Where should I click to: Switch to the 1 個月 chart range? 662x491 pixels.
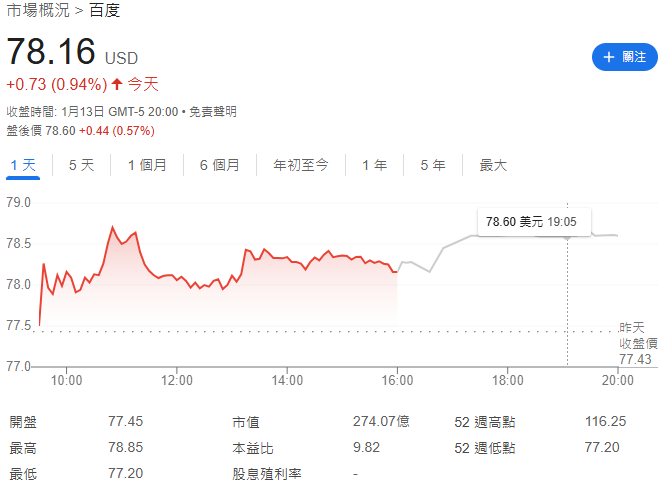click(147, 165)
